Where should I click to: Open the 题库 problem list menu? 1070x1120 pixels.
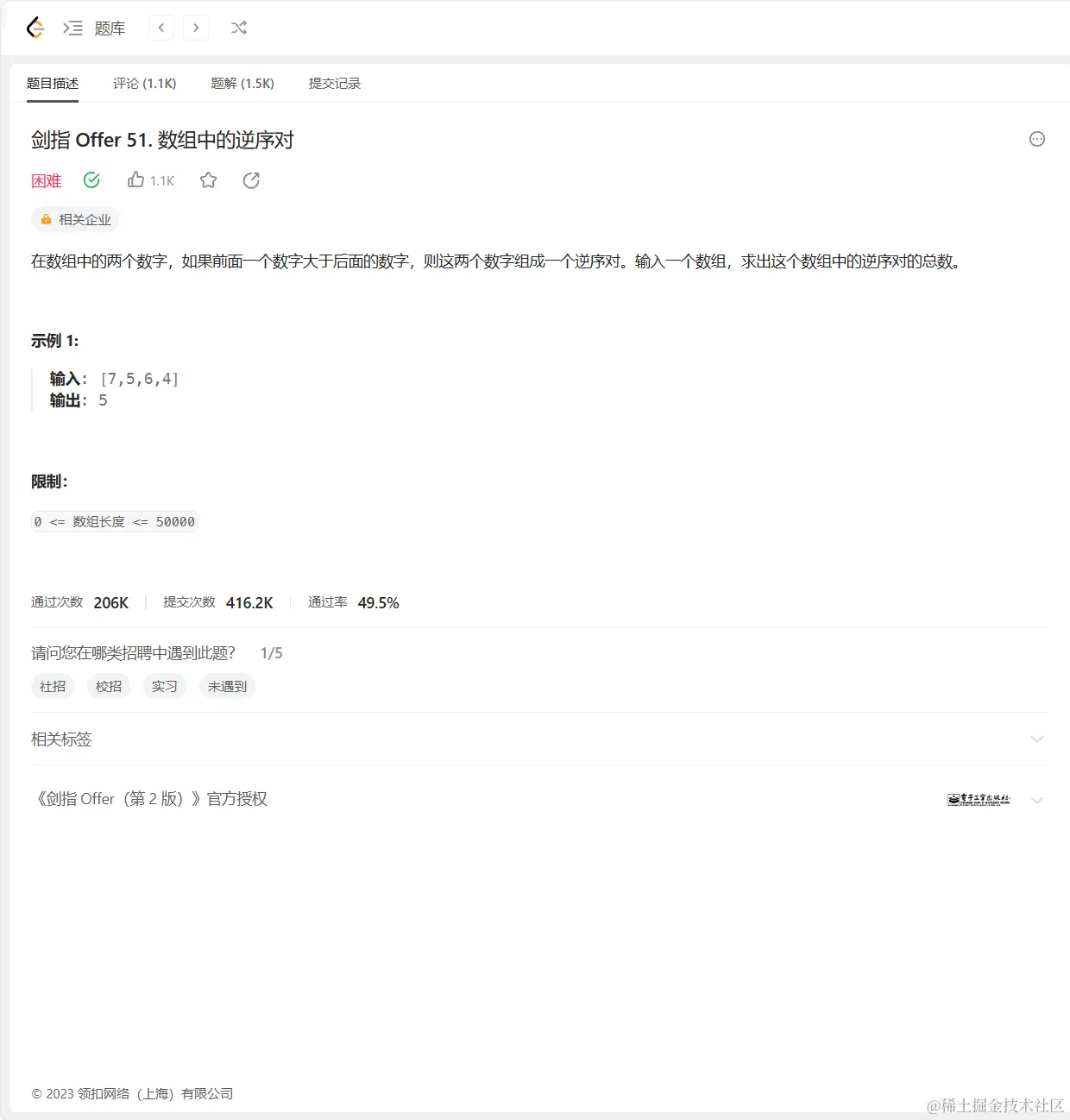click(95, 28)
